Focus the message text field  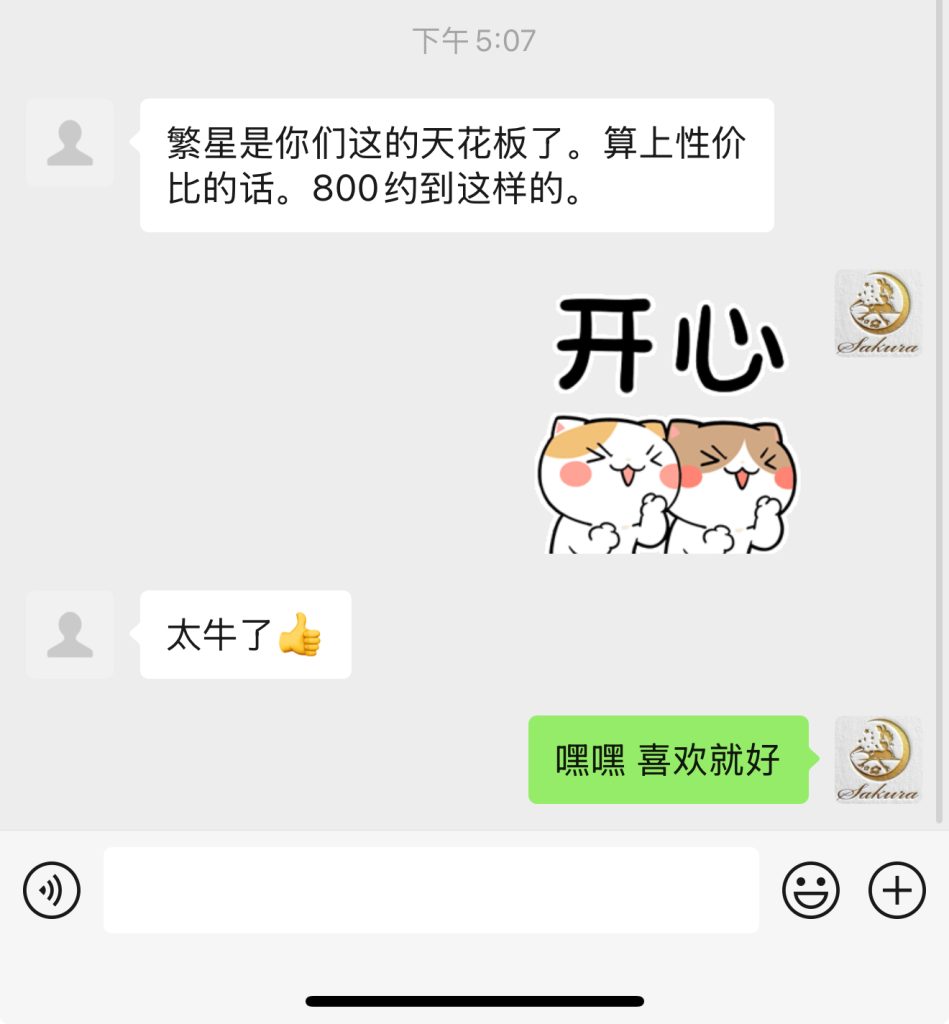click(431, 890)
